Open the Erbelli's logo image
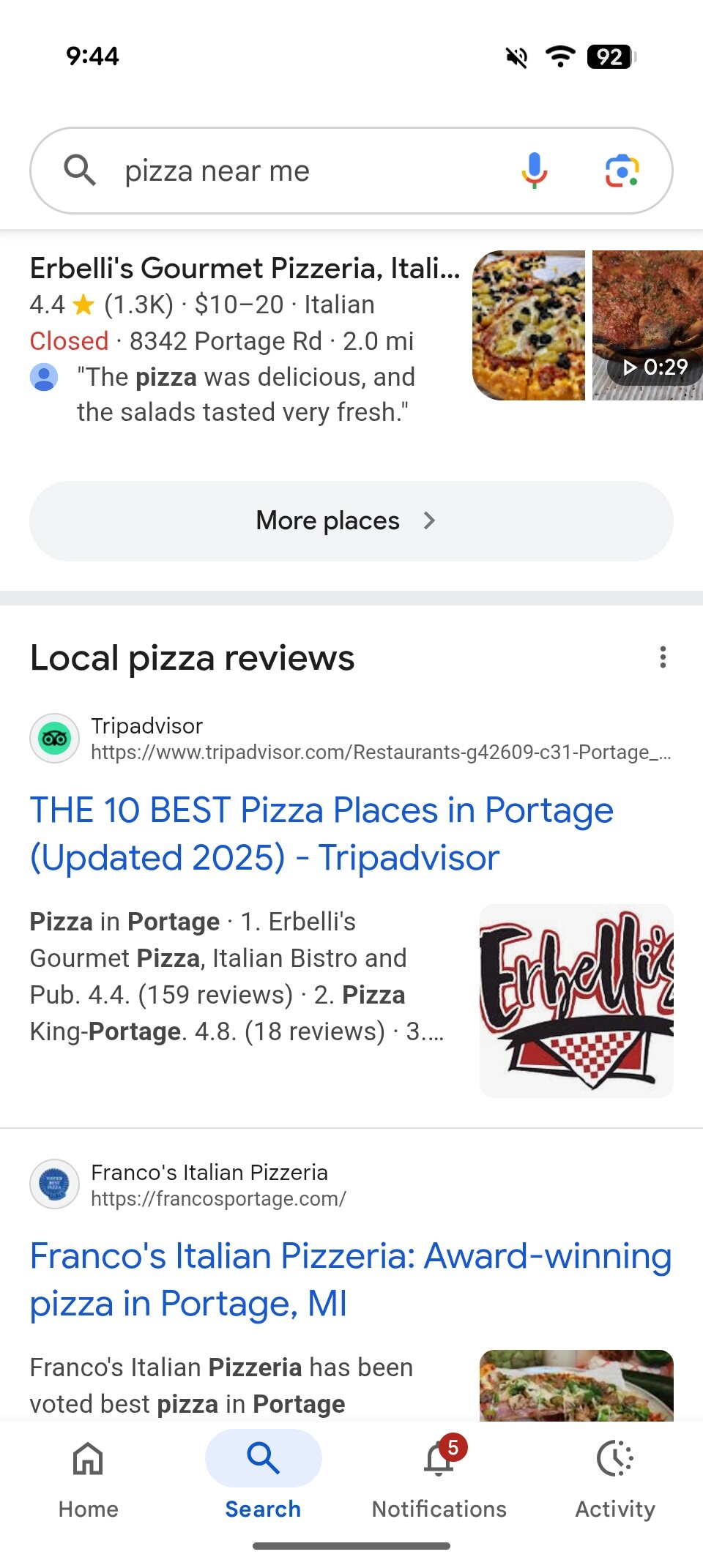This screenshot has width=703, height=1568. (576, 1001)
